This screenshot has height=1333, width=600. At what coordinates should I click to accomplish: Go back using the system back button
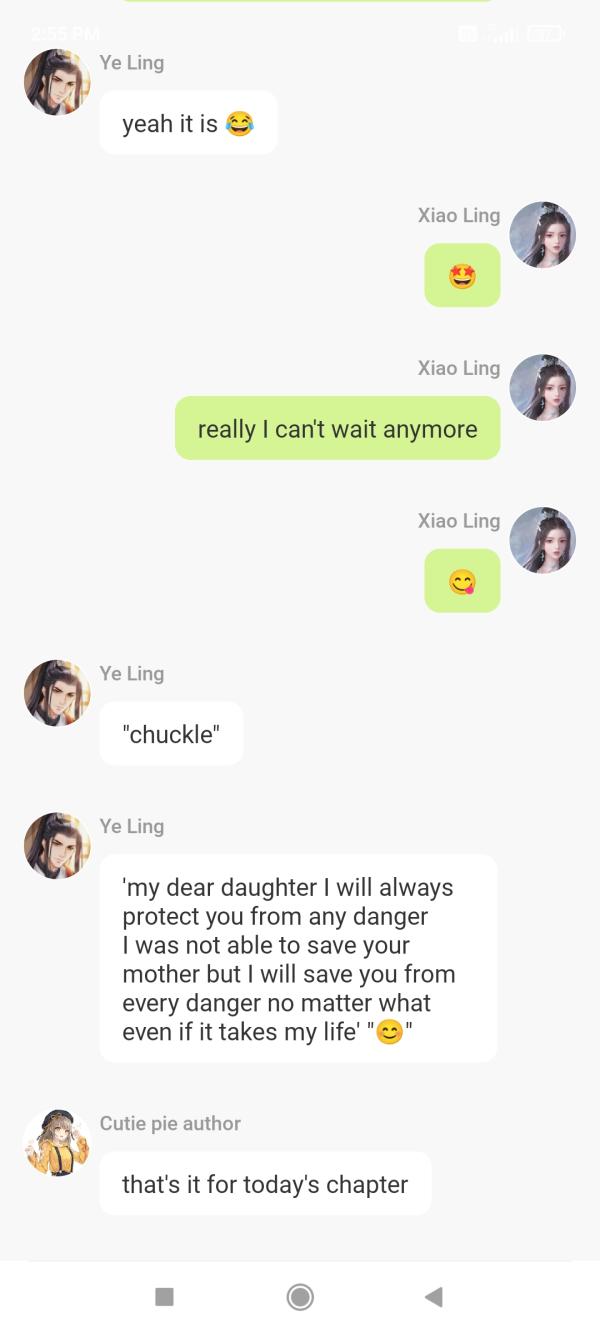click(433, 1297)
